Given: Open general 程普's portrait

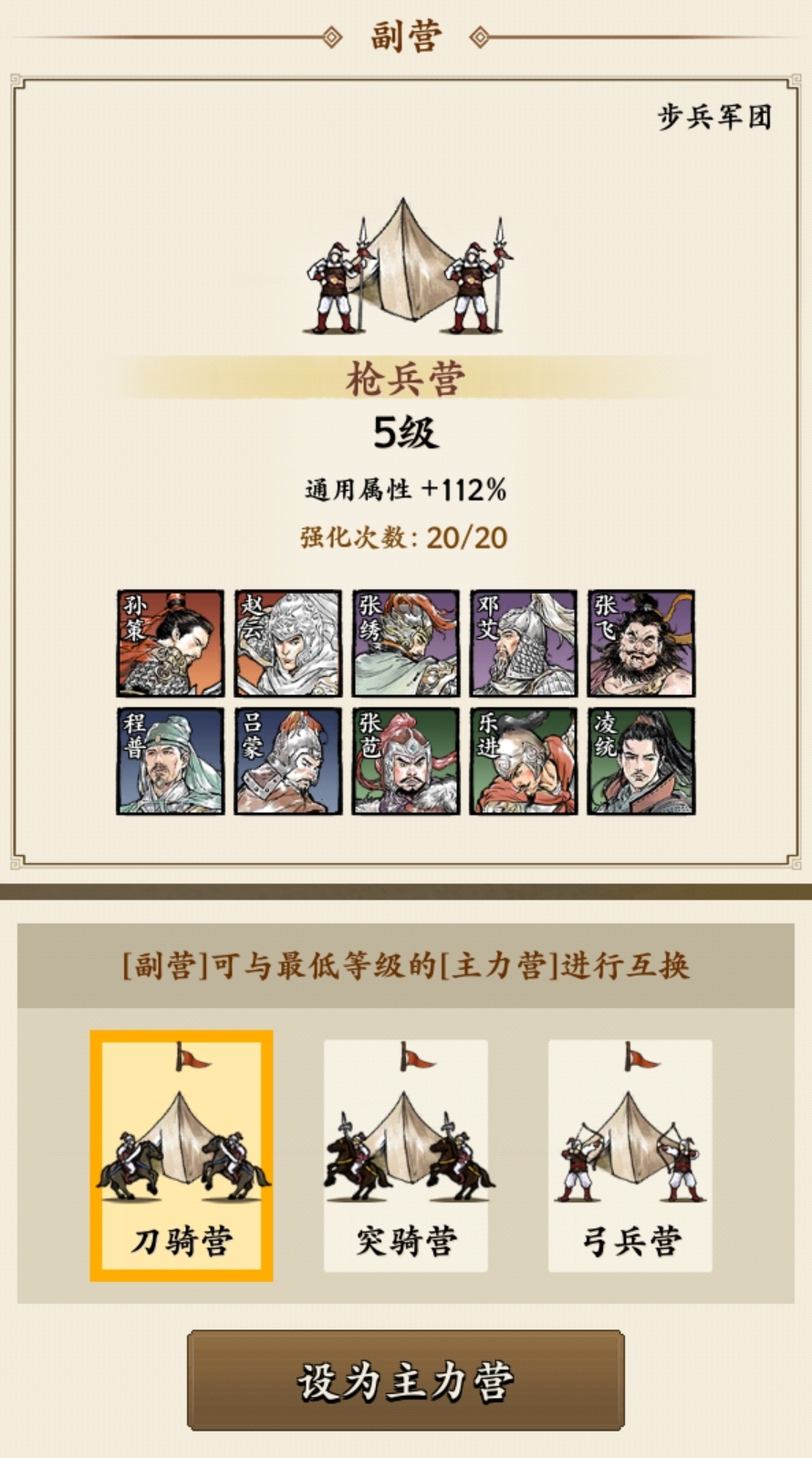Looking at the screenshot, I should pos(171,761).
